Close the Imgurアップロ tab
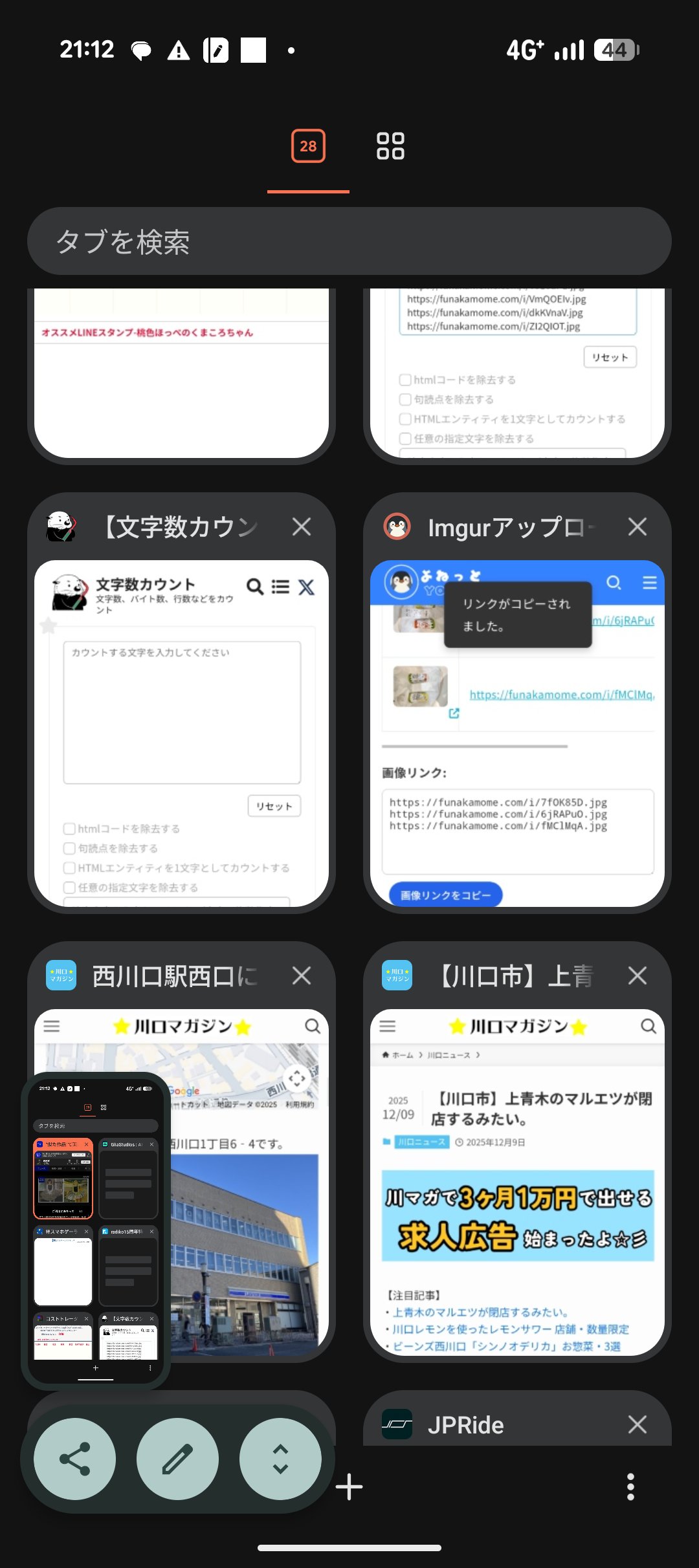Viewport: 699px width, 1568px height. 638,527
